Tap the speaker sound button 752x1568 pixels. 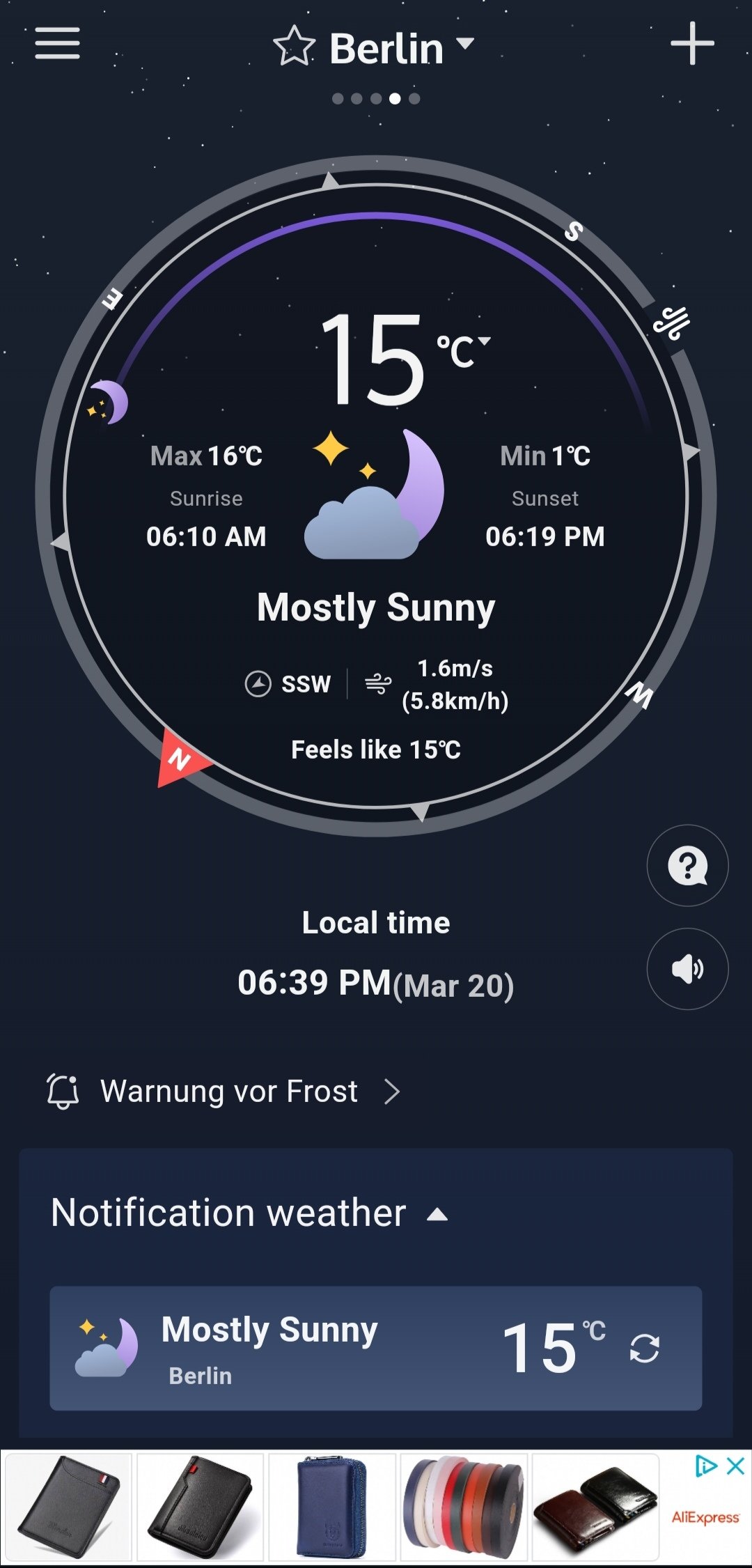pyautogui.click(x=687, y=969)
